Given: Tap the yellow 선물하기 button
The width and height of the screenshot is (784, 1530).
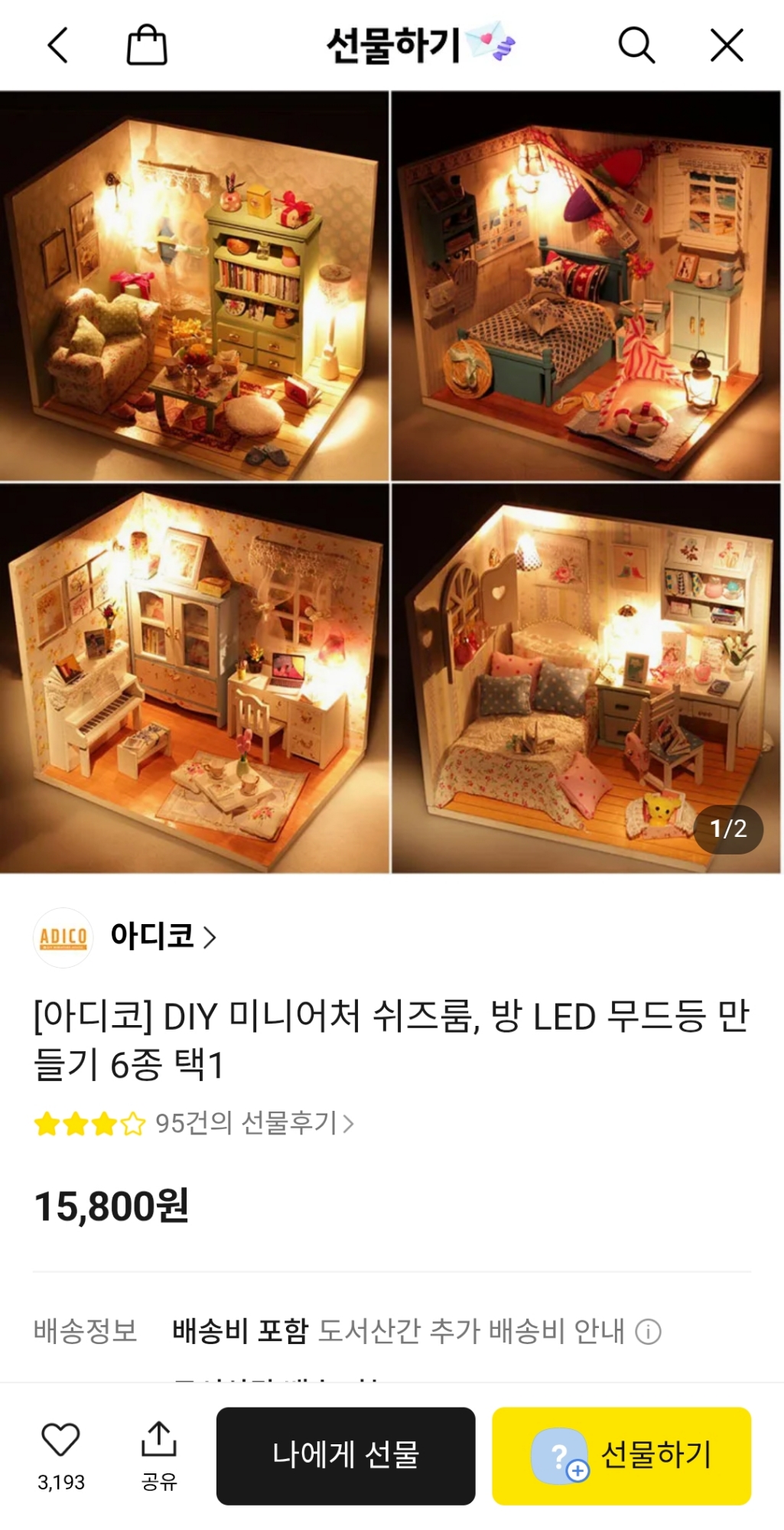Looking at the screenshot, I should (621, 1455).
